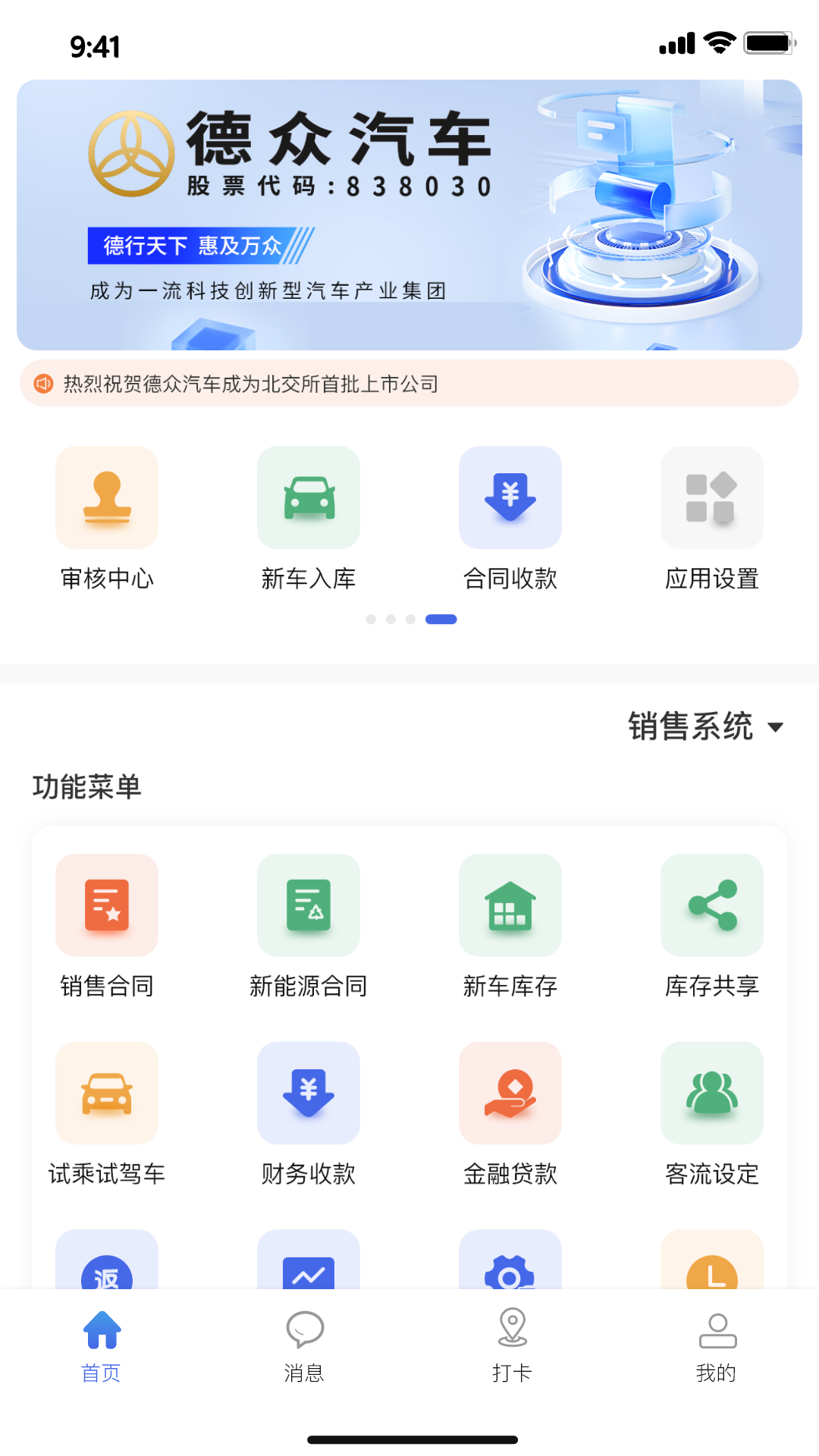The width and height of the screenshot is (819, 1456).
Task: Open 新车库存 inventory warehouse icon
Action: coord(510,905)
